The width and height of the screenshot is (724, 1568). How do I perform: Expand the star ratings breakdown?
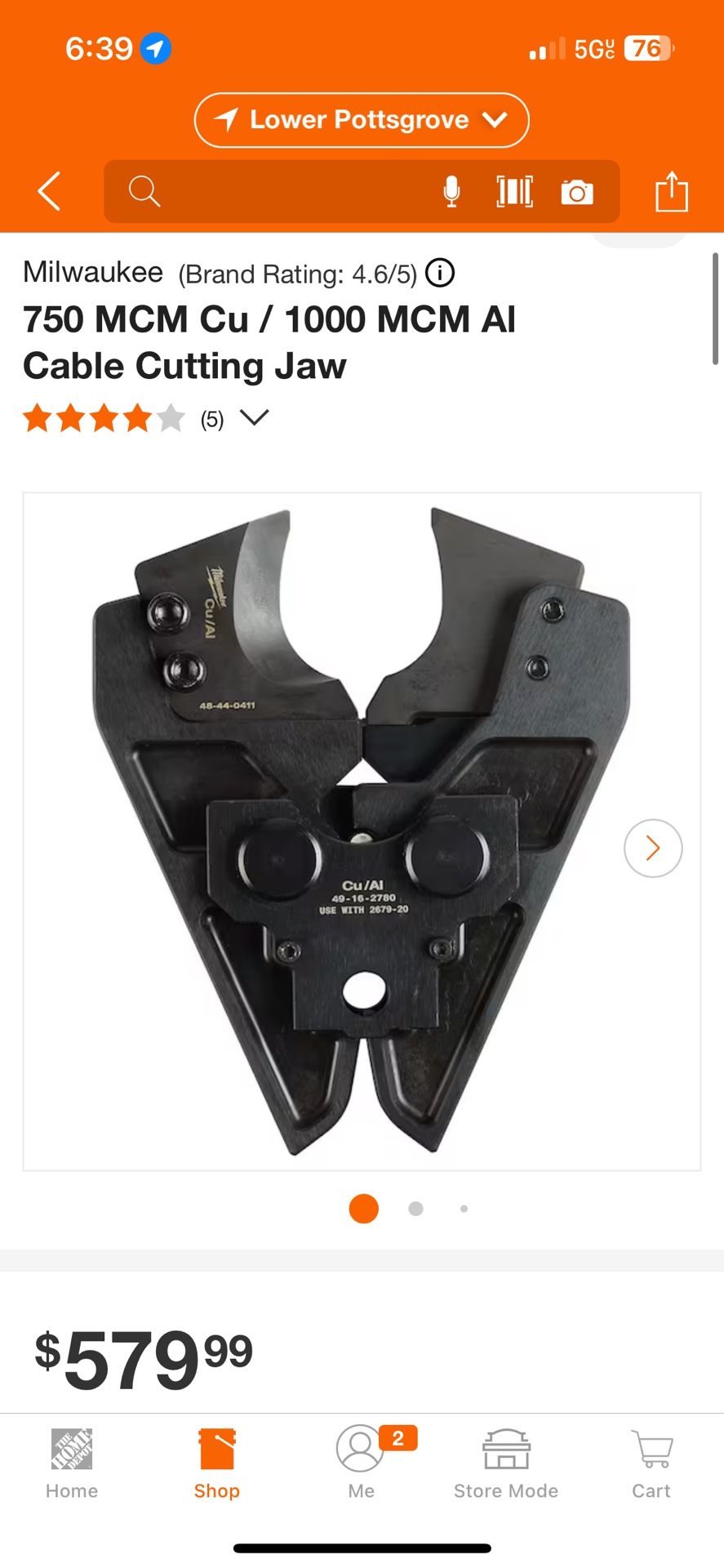tap(255, 418)
